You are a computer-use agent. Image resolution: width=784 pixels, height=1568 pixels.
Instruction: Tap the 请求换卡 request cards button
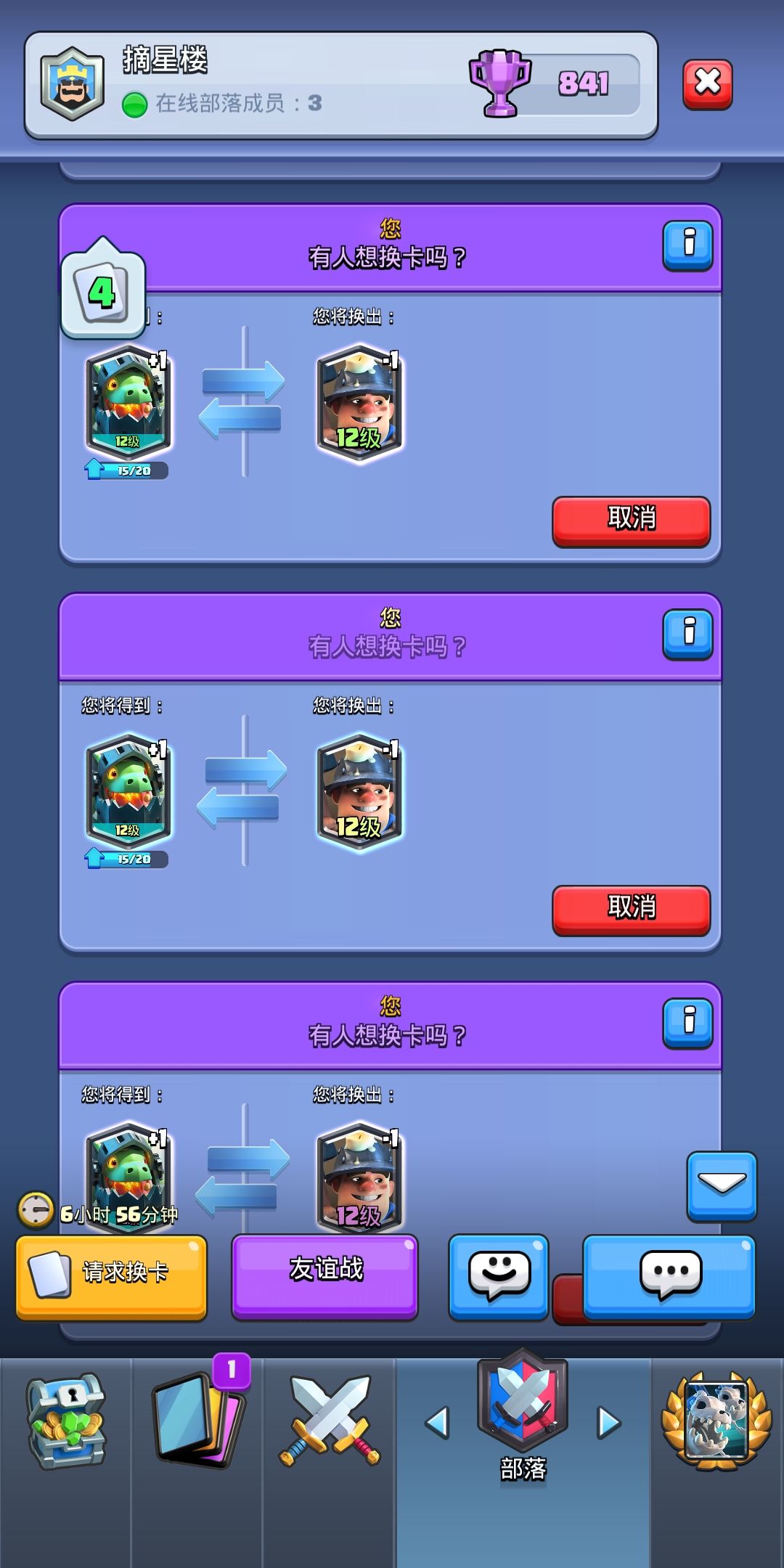point(112,1277)
